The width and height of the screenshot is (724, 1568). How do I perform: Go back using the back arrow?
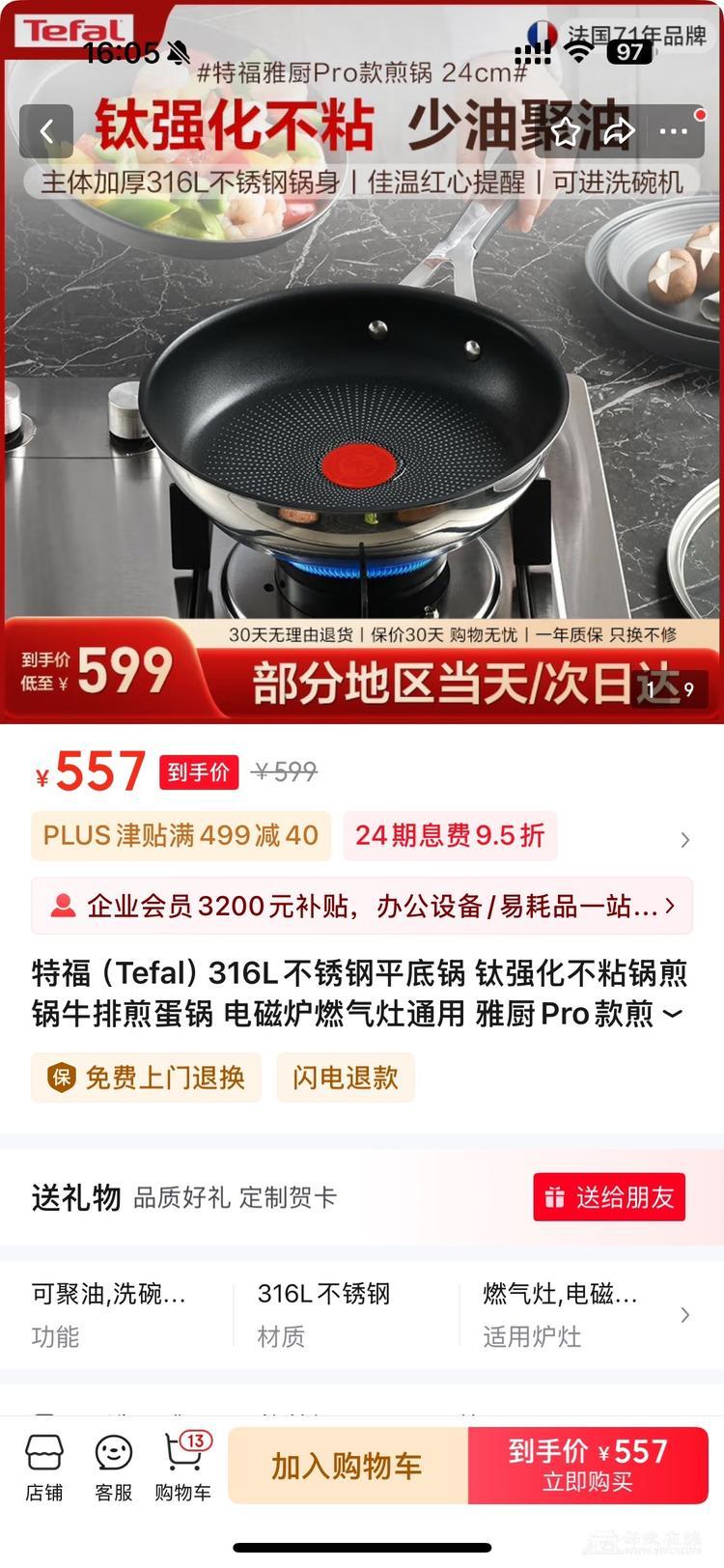(46, 131)
